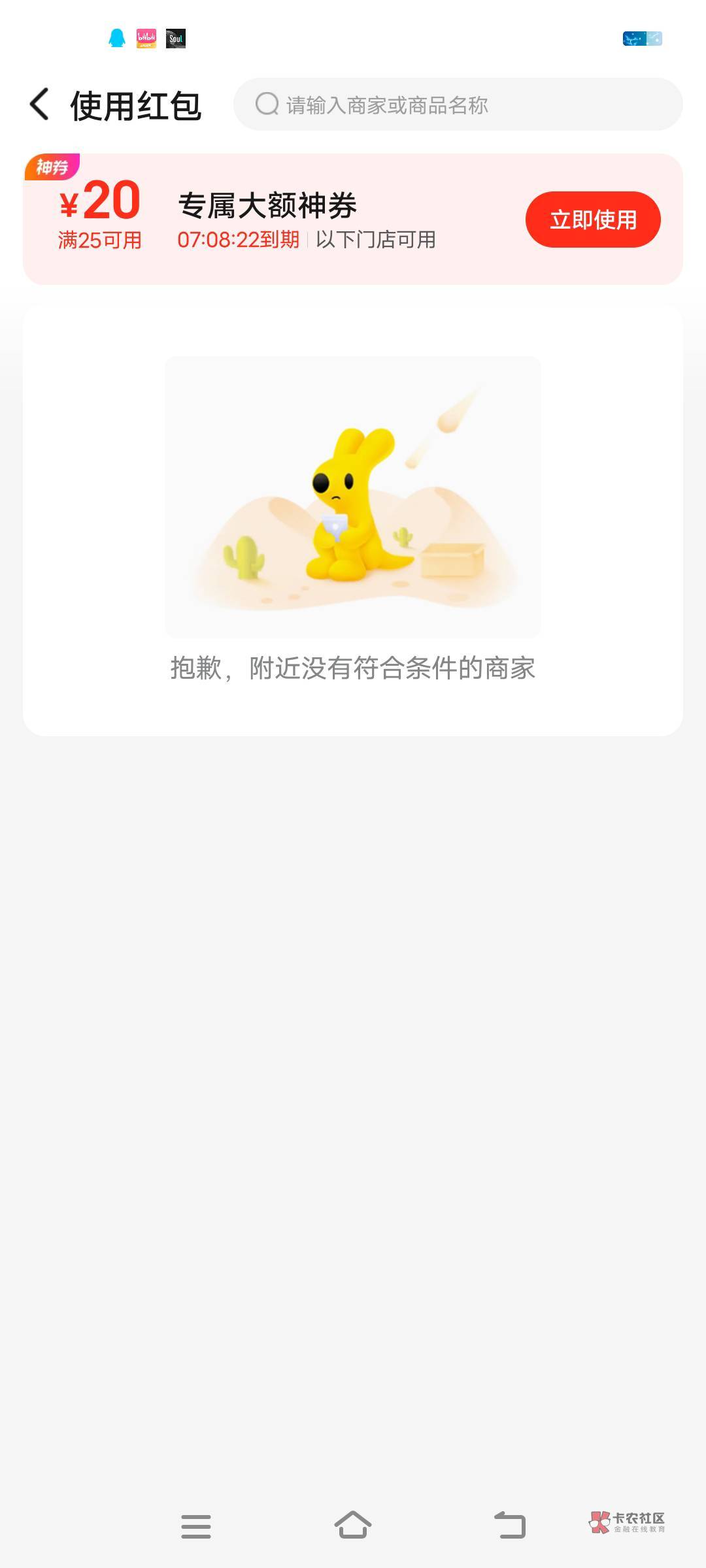This screenshot has width=706, height=1568.
Task: Go back from the 使用红包 page
Action: (x=39, y=105)
